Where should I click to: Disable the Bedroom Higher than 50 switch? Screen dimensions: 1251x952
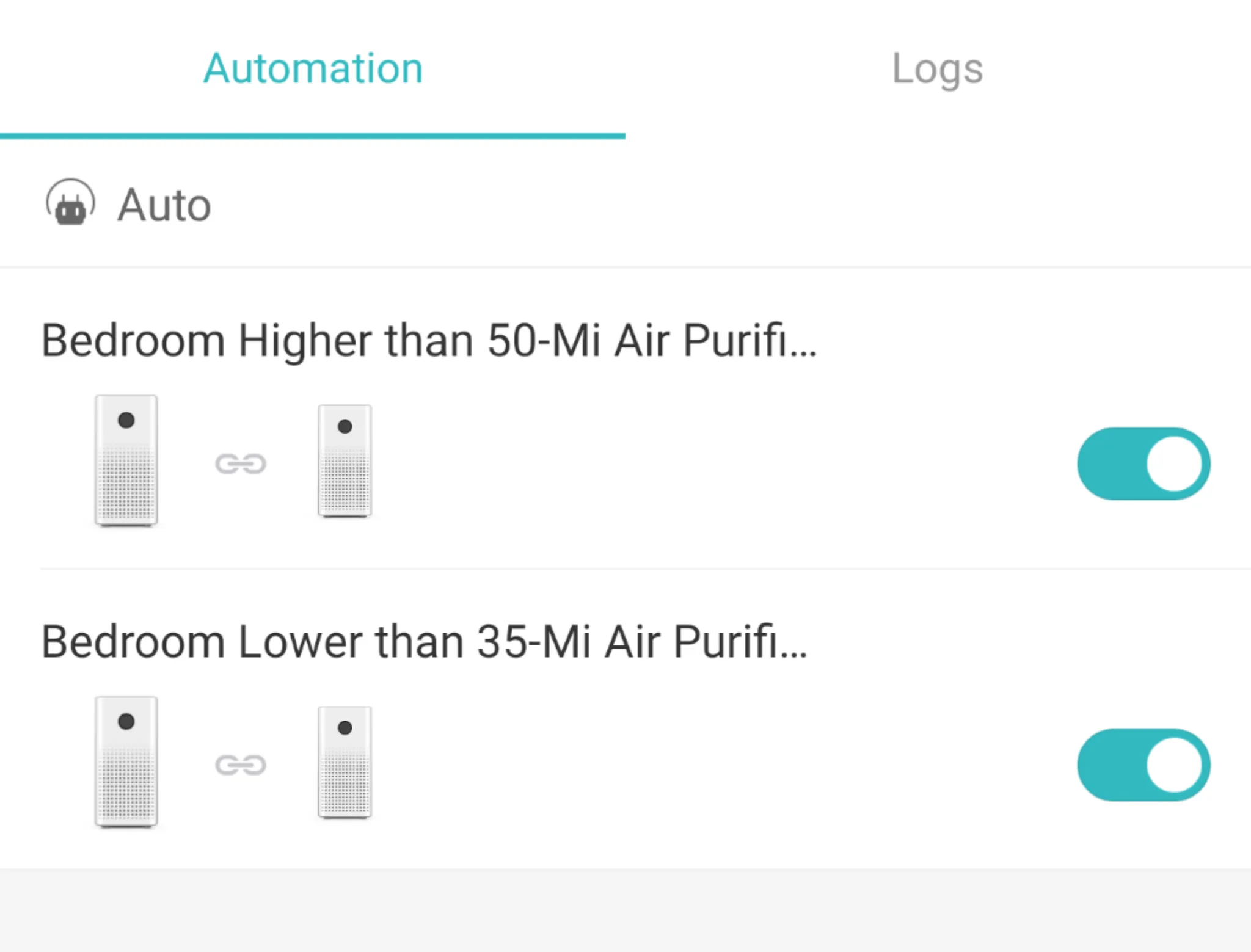click(1143, 464)
